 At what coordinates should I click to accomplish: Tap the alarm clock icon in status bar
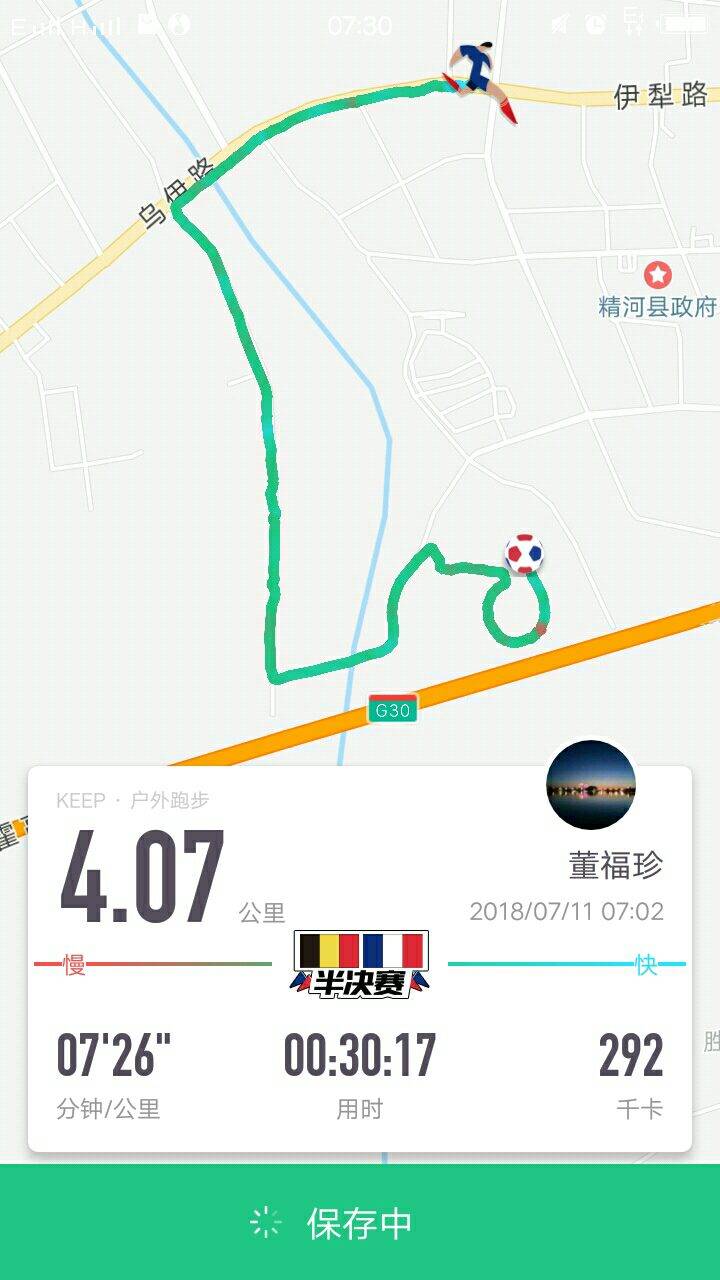pos(597,18)
